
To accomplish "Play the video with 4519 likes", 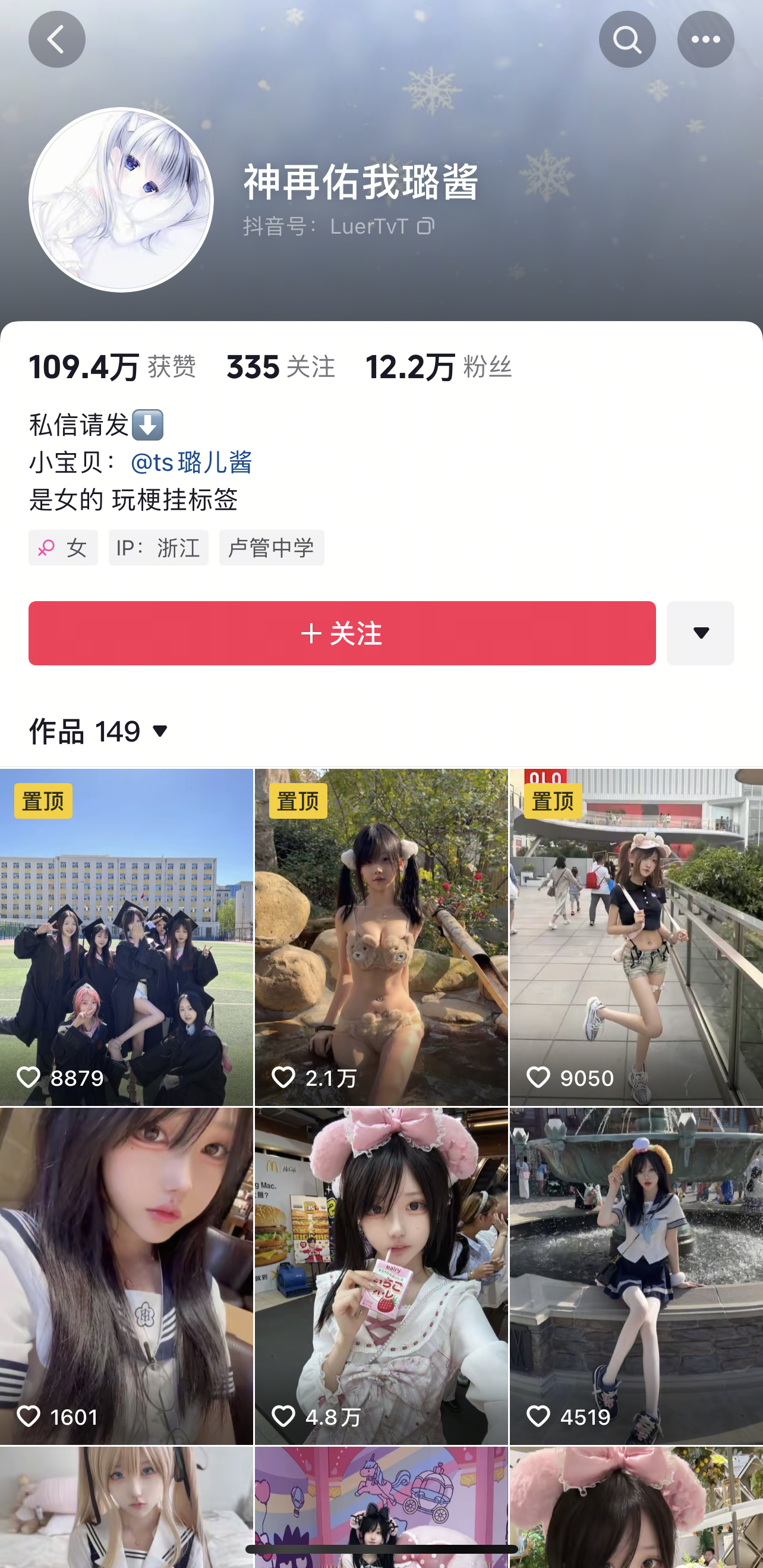I will (636, 1276).
